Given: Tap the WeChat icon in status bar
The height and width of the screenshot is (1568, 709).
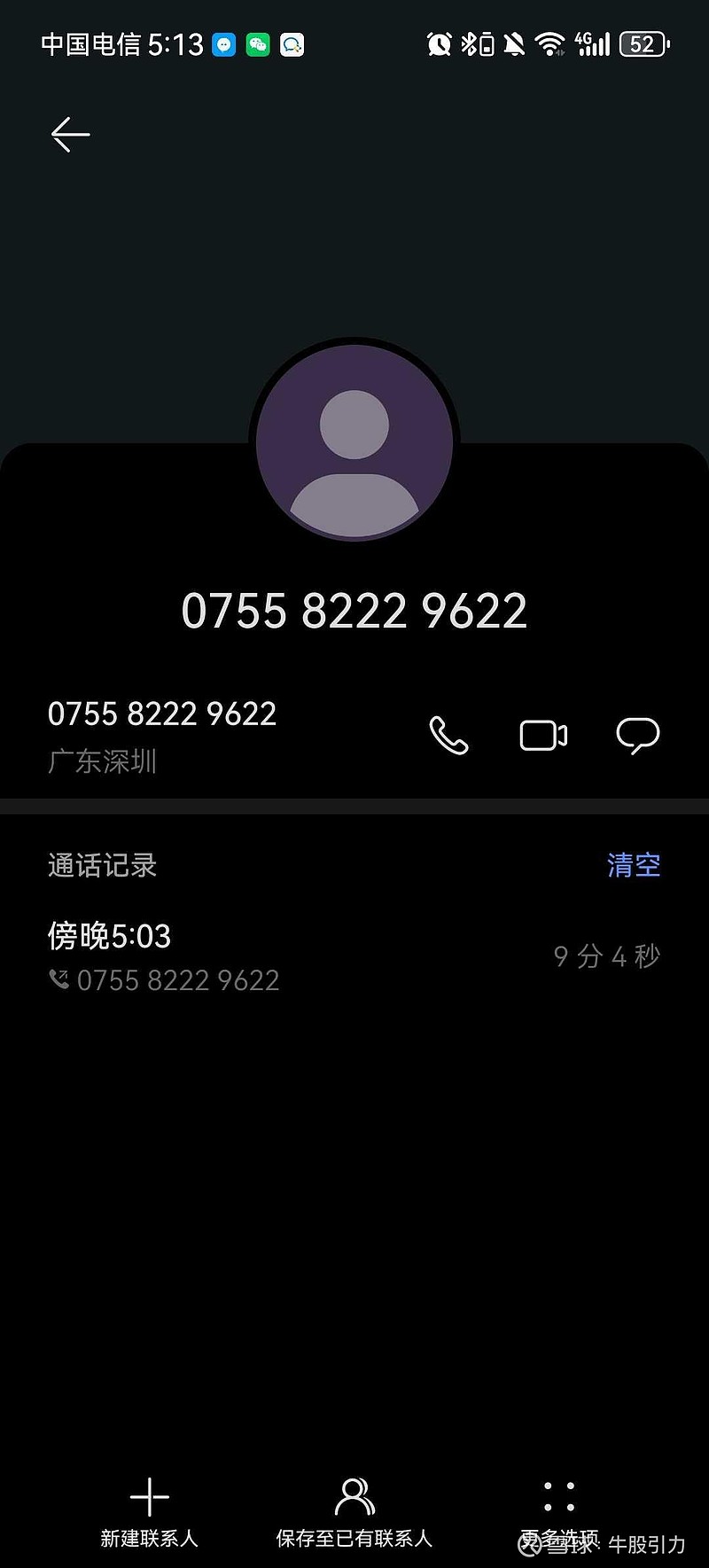Looking at the screenshot, I should [258, 44].
